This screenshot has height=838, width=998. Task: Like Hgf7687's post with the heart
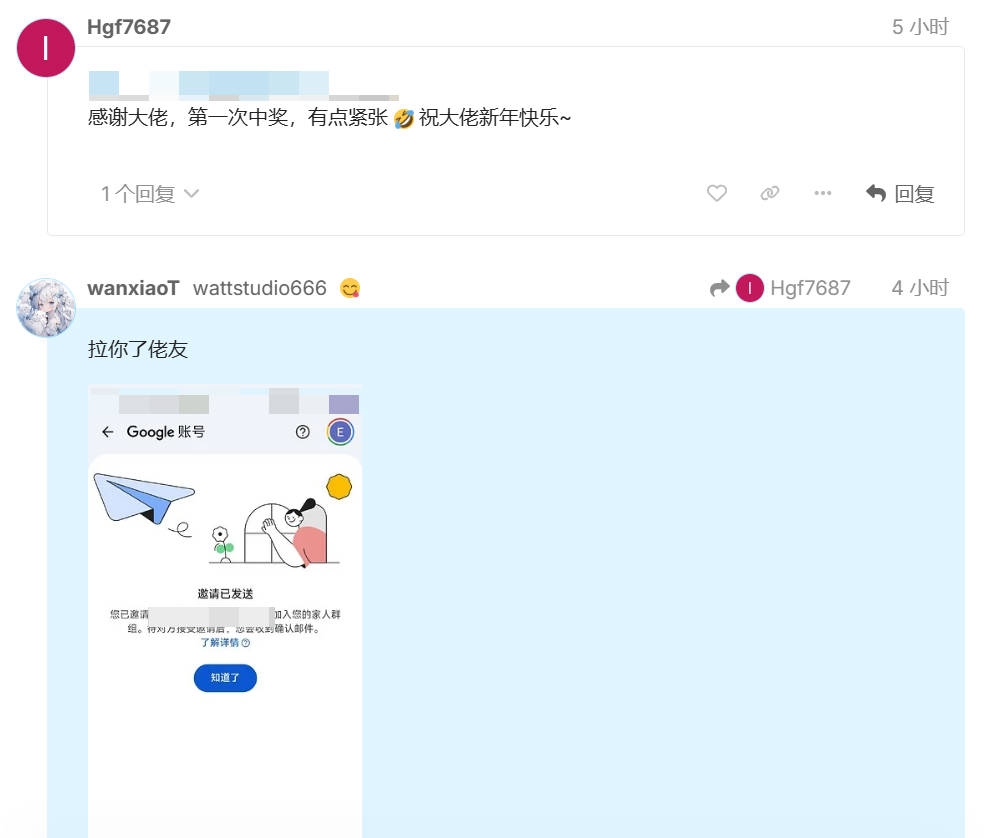(x=717, y=193)
